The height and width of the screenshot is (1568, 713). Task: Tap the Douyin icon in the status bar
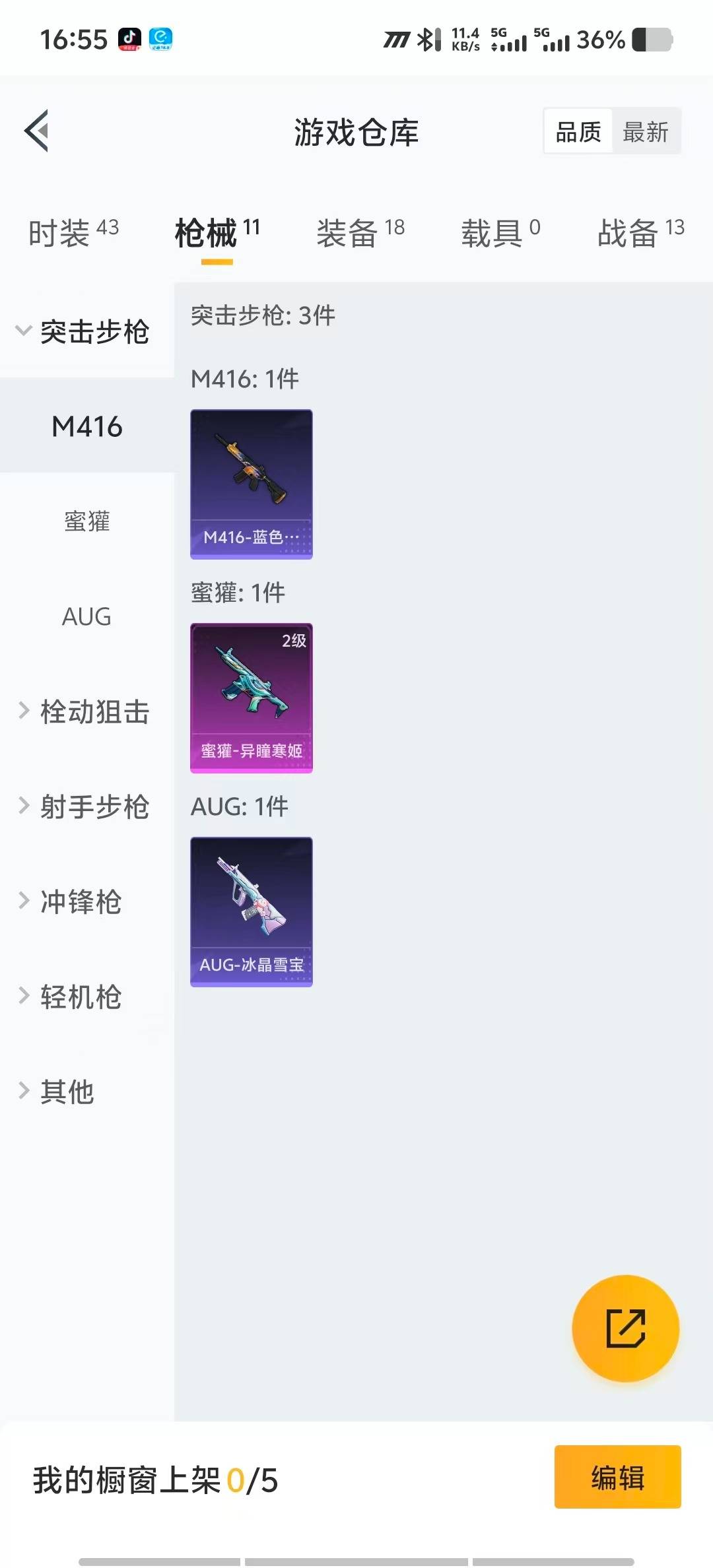pyautogui.click(x=129, y=40)
